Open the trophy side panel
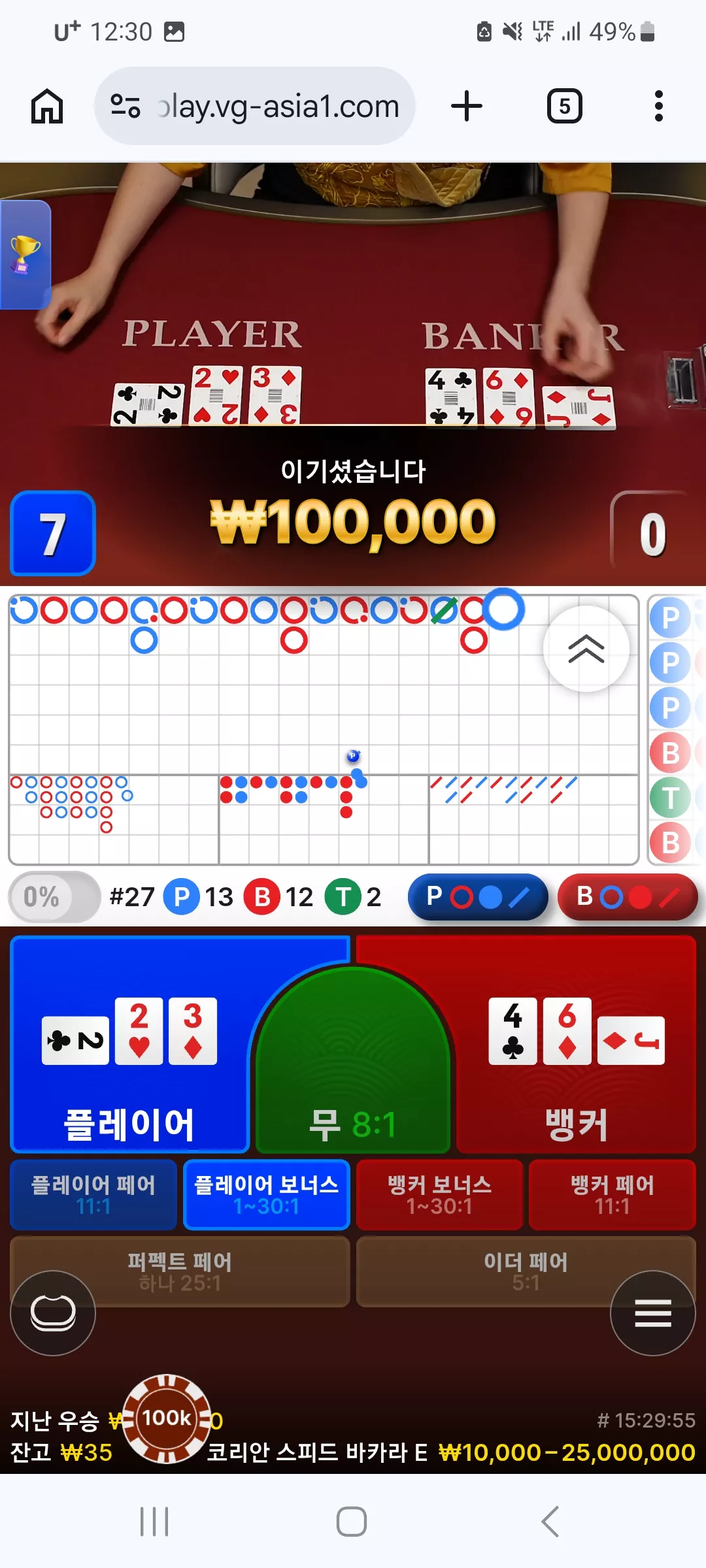Image resolution: width=706 pixels, height=1568 pixels. pyautogui.click(x=25, y=255)
